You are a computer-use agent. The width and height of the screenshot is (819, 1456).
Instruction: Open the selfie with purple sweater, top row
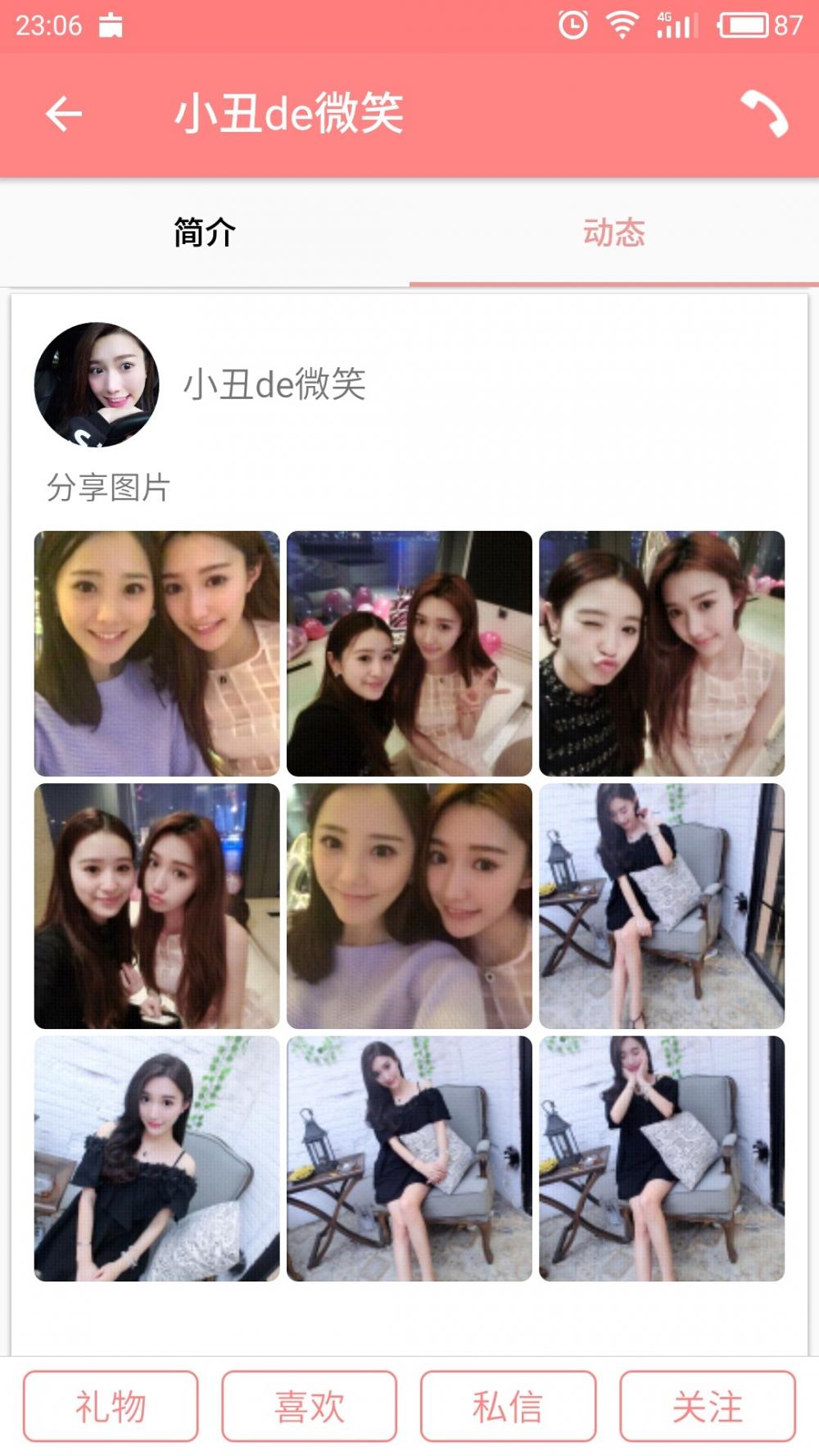[x=156, y=653]
